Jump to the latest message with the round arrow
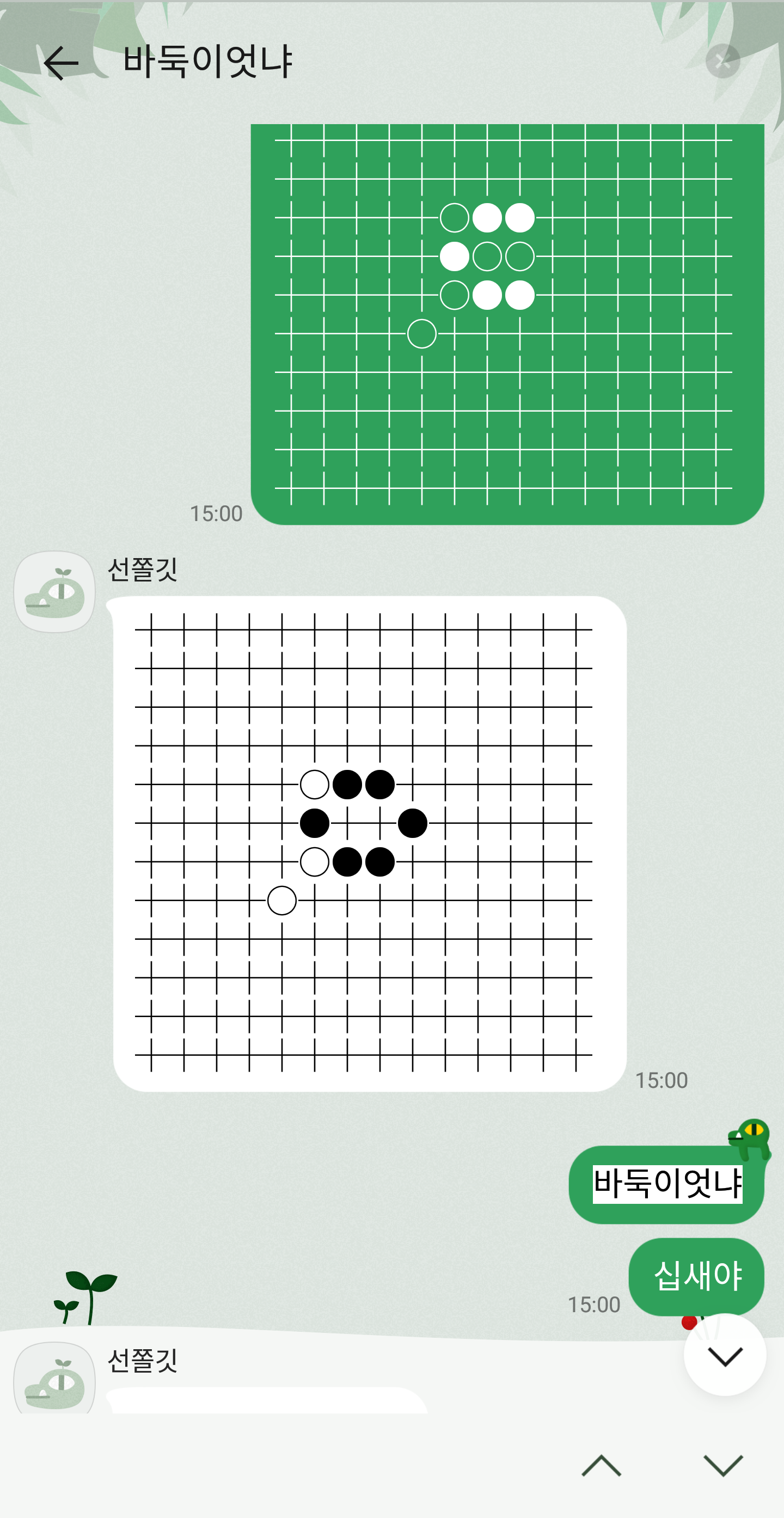Viewport: 784px width, 1518px height. click(725, 1355)
